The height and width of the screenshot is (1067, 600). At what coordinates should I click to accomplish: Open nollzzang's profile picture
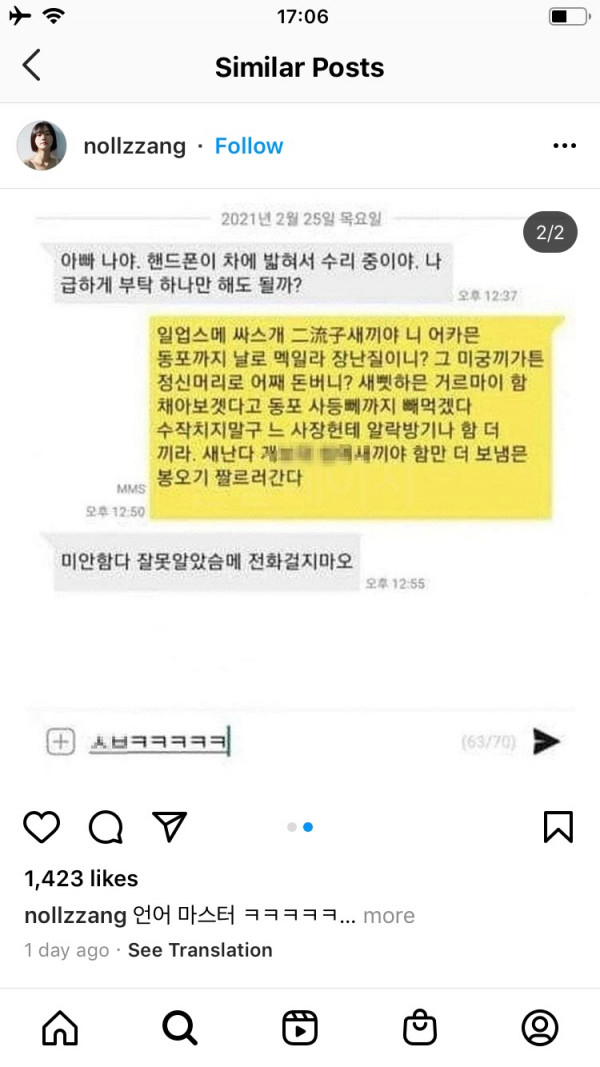coord(42,146)
